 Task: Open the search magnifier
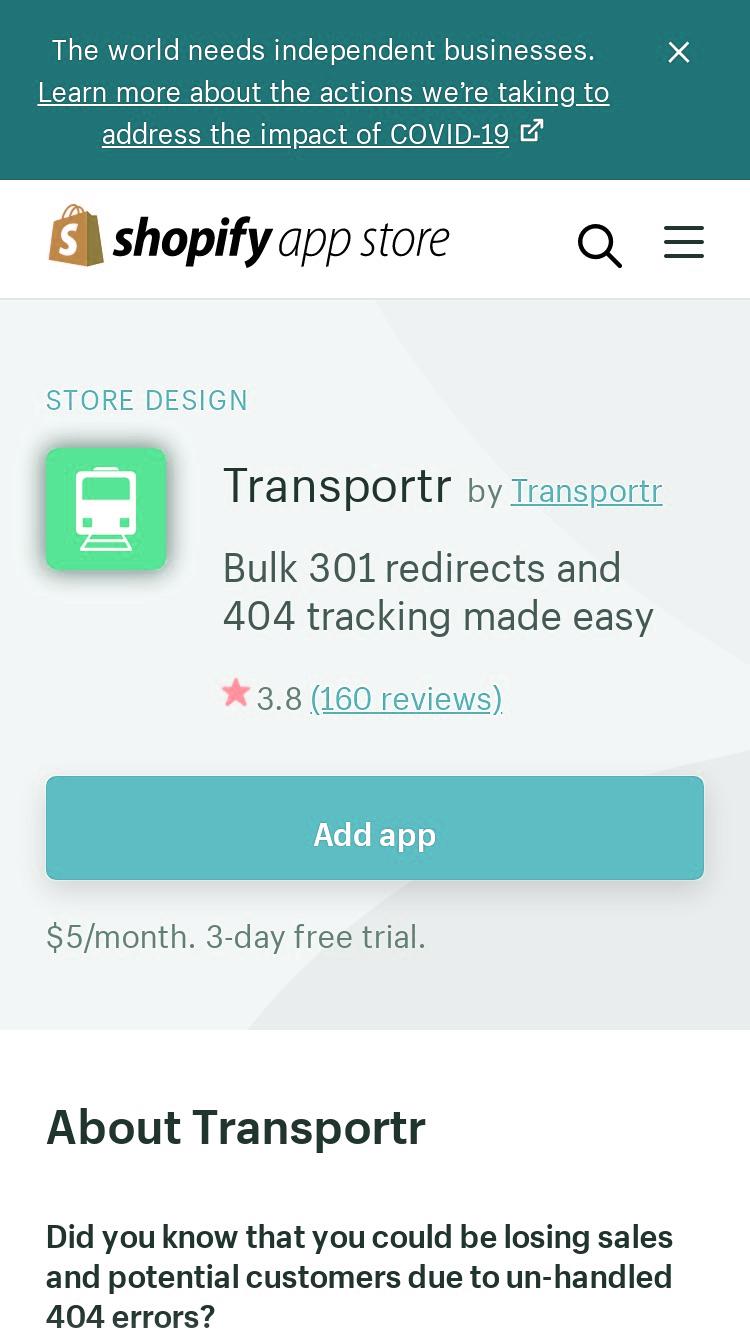[600, 244]
